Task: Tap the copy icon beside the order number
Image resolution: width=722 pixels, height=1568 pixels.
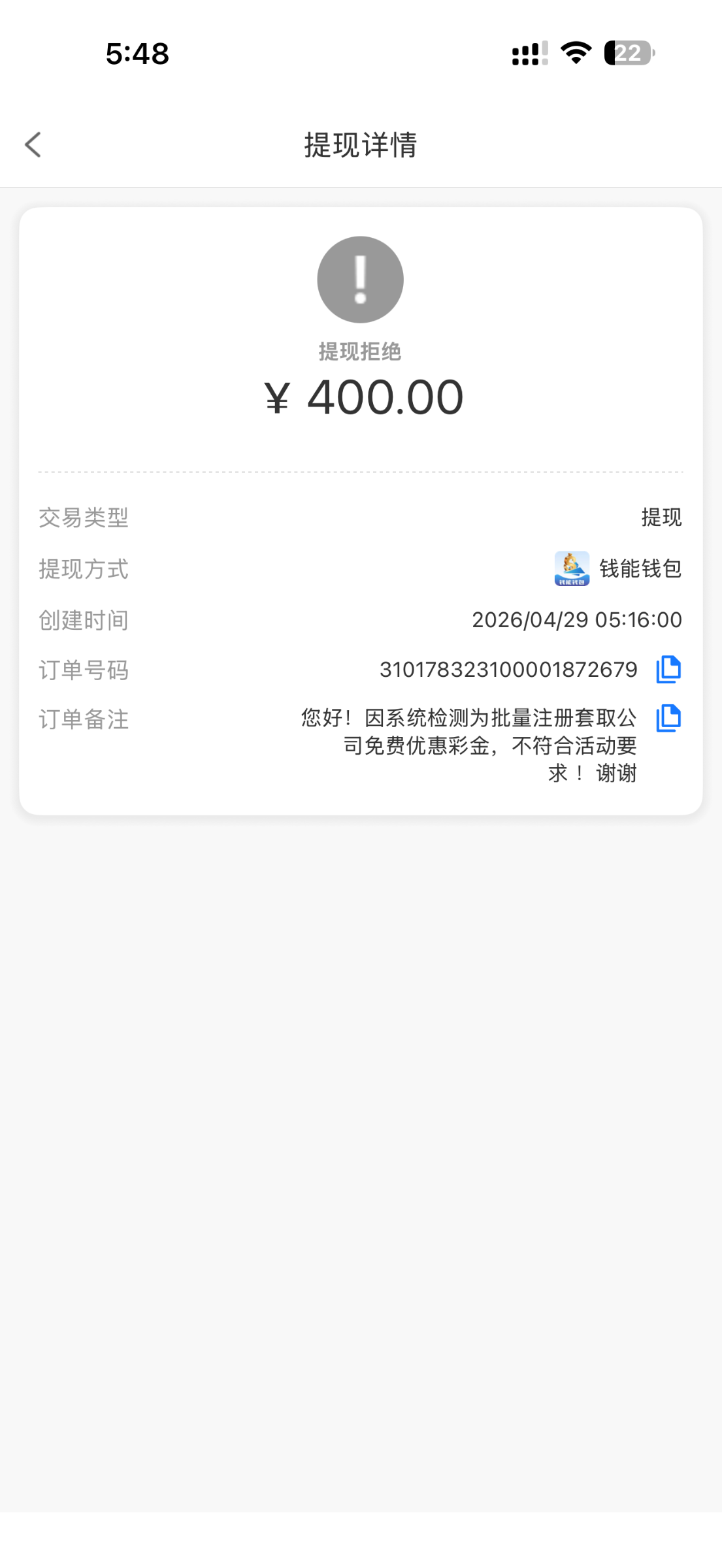Action: coord(668,668)
